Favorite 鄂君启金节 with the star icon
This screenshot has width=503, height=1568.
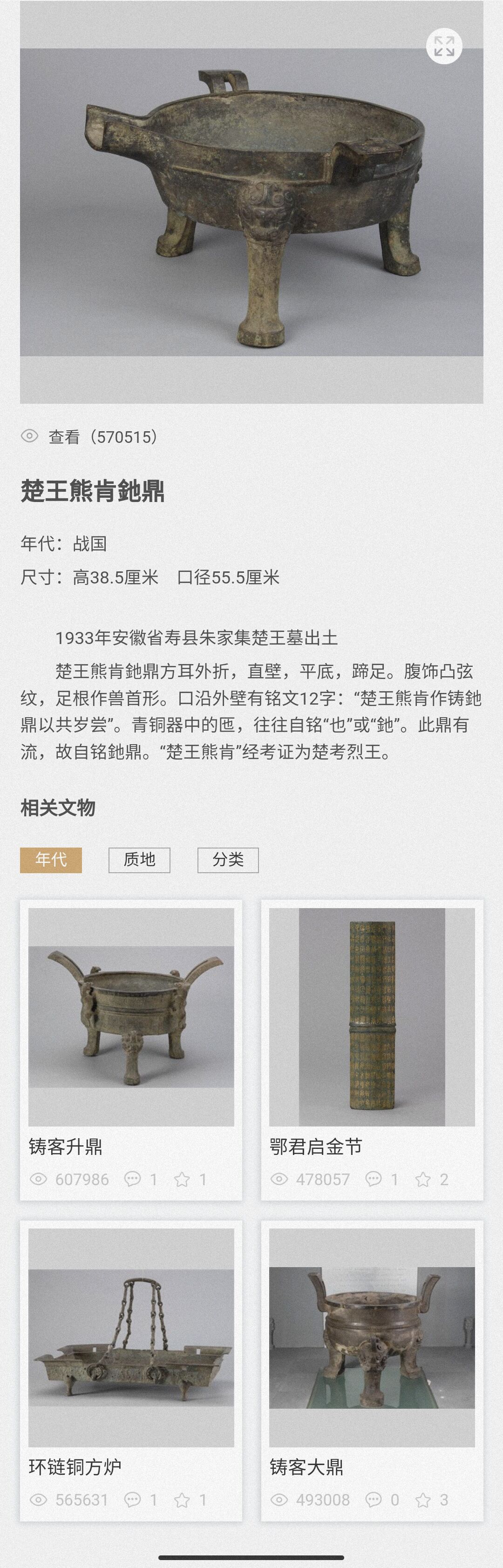(x=422, y=1180)
